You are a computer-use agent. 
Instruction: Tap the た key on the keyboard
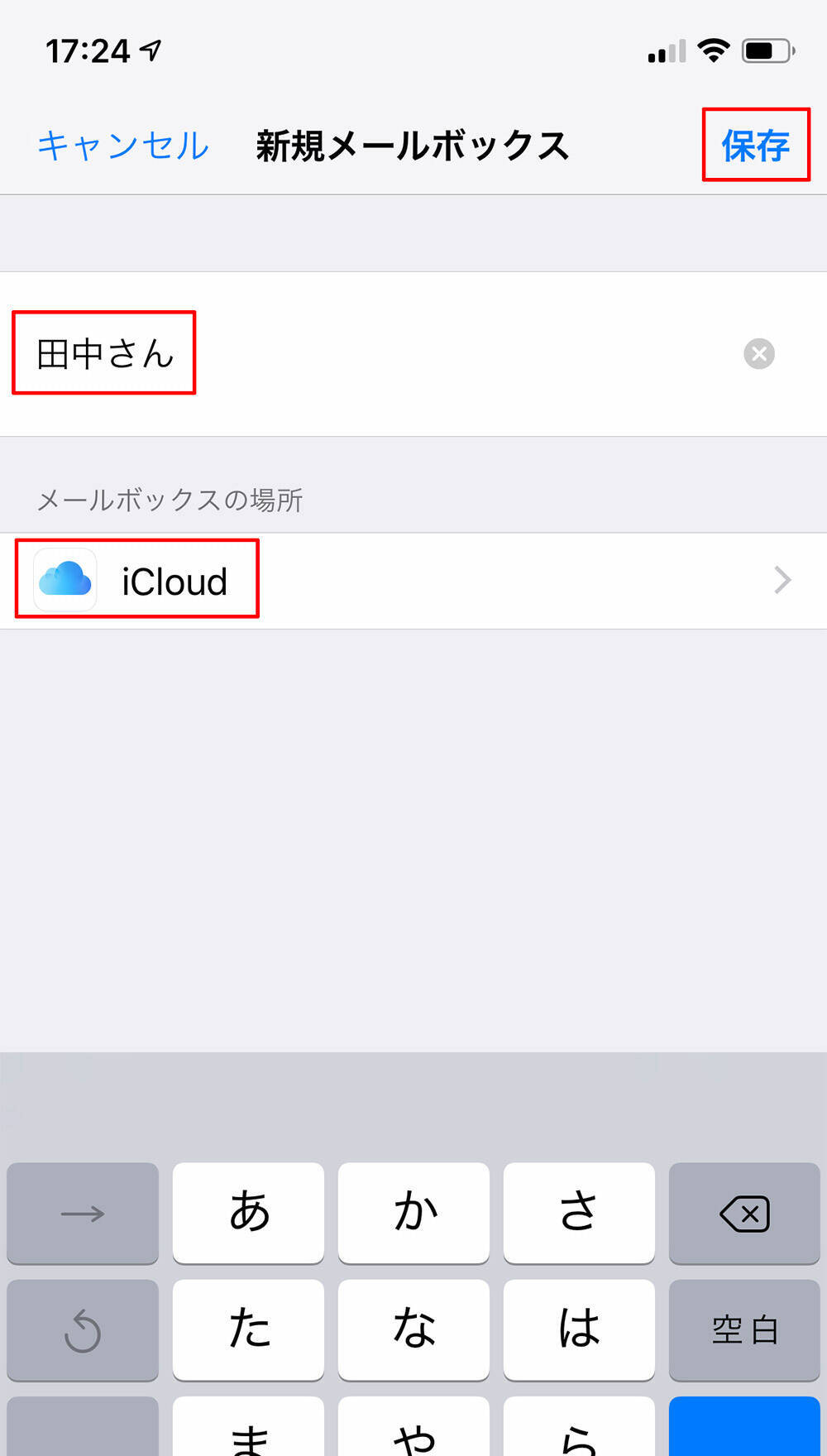click(248, 1329)
